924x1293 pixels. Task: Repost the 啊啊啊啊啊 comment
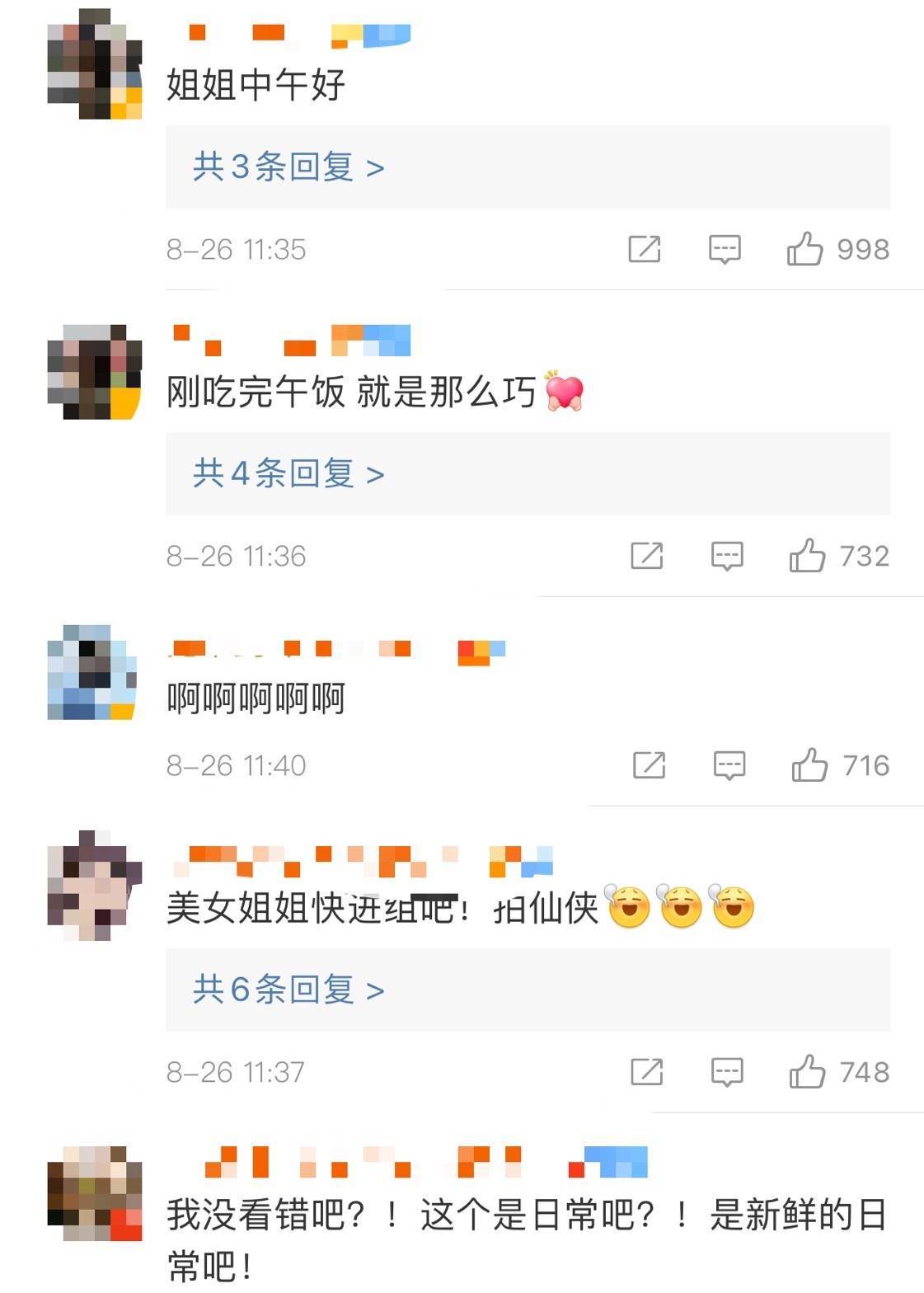(x=650, y=765)
